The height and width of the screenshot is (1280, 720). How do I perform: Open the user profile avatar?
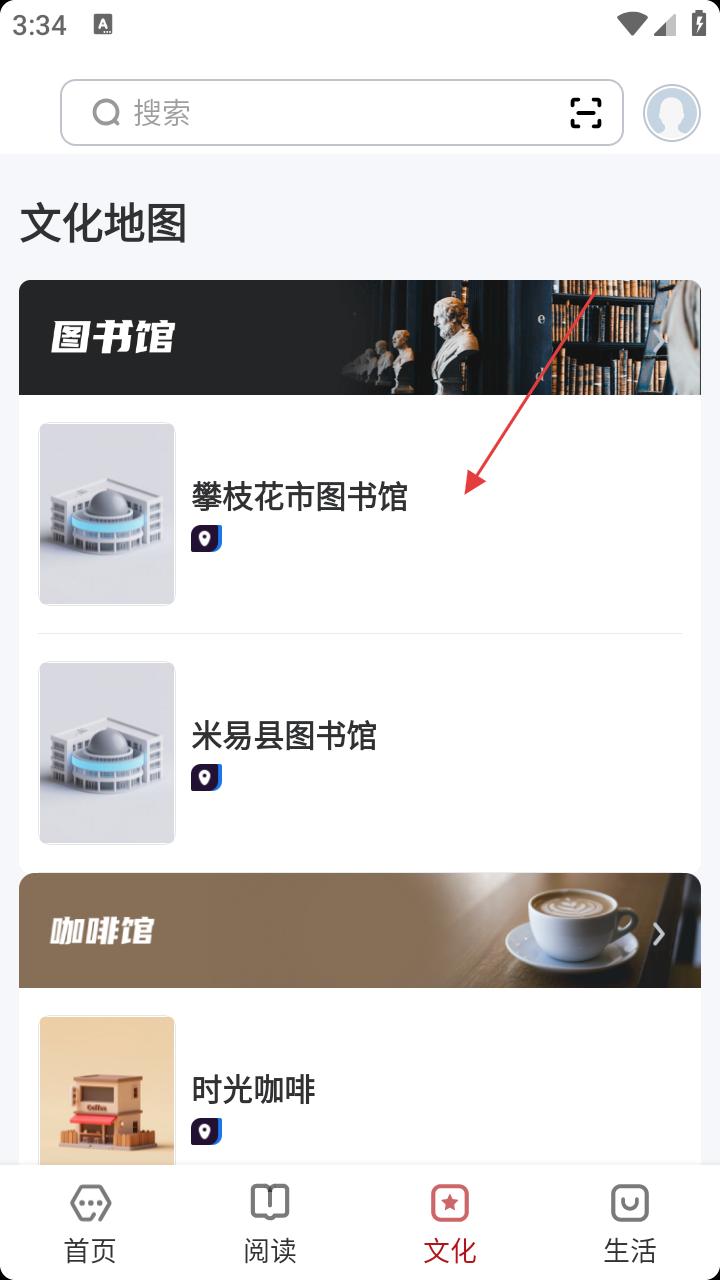[671, 113]
